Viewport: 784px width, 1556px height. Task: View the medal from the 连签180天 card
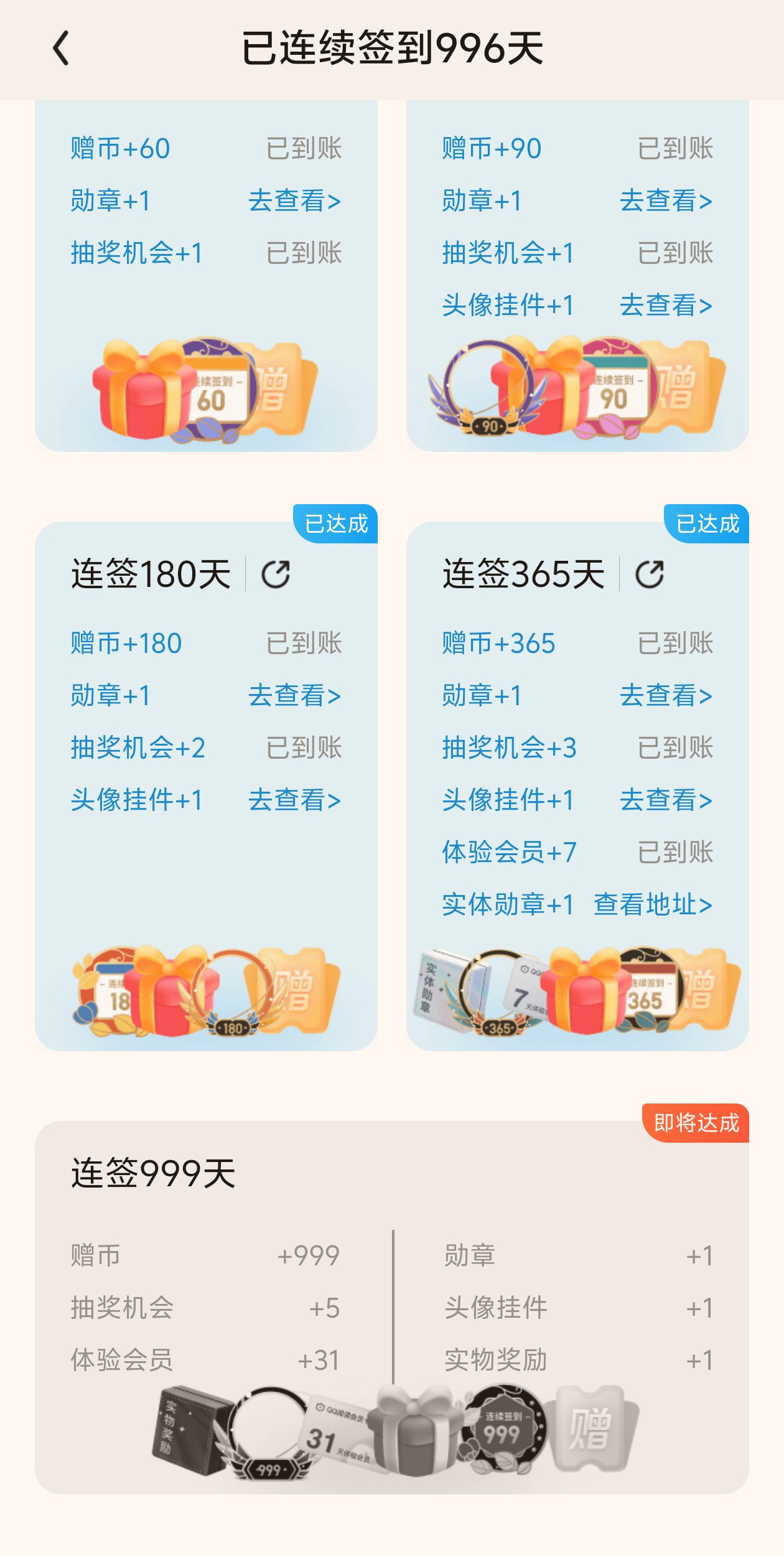[x=294, y=695]
